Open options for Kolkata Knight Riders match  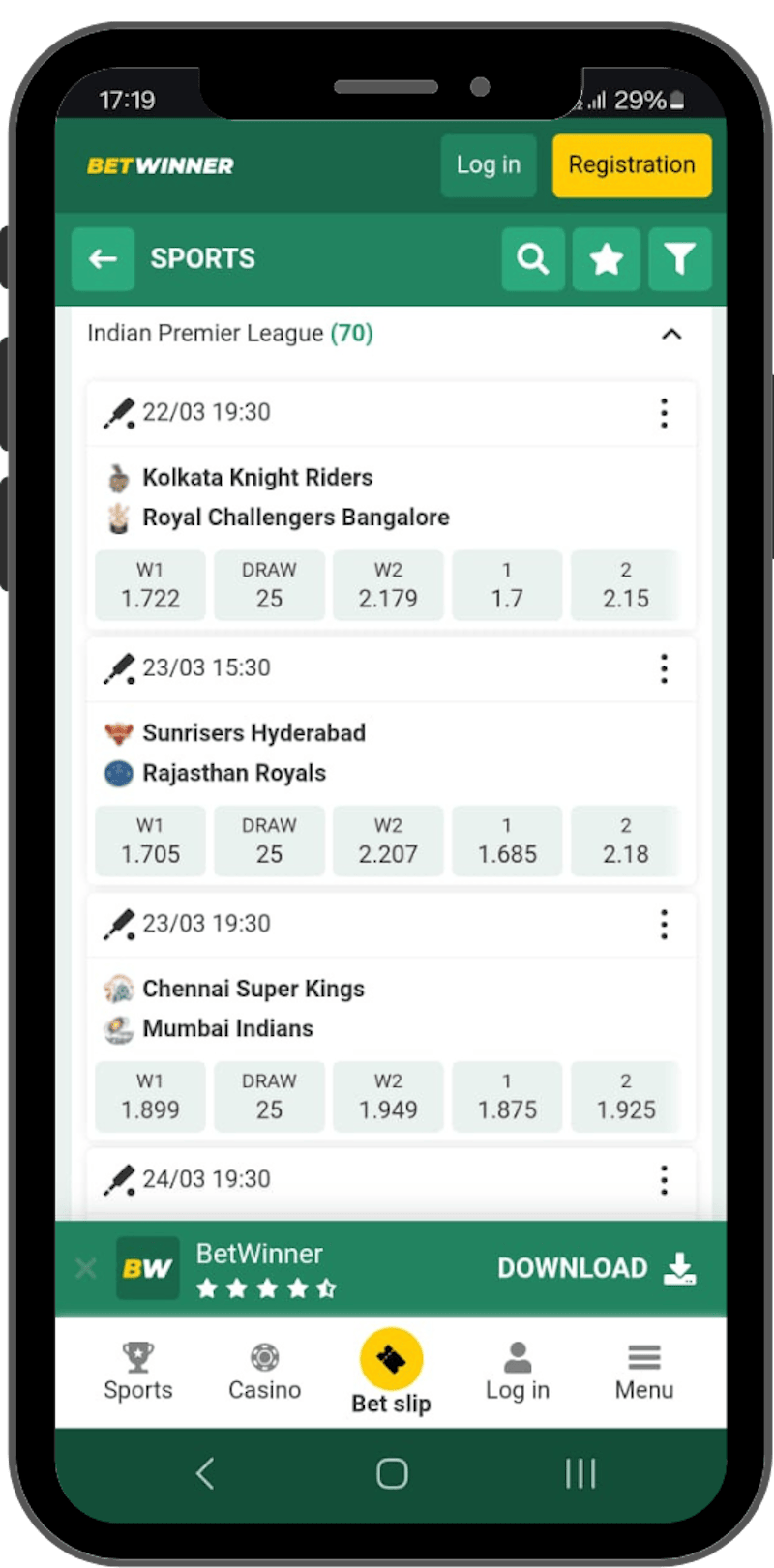664,413
